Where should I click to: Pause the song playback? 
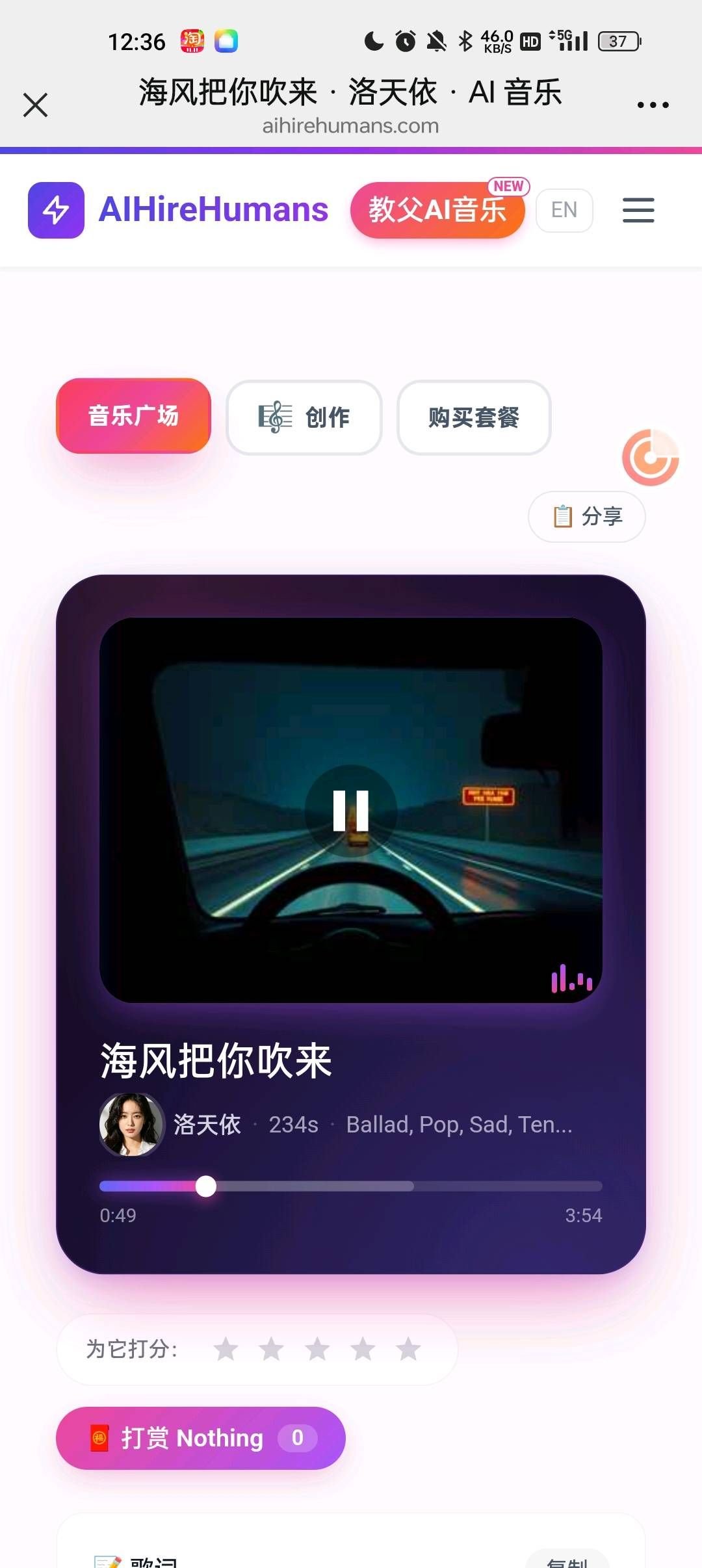(x=351, y=811)
